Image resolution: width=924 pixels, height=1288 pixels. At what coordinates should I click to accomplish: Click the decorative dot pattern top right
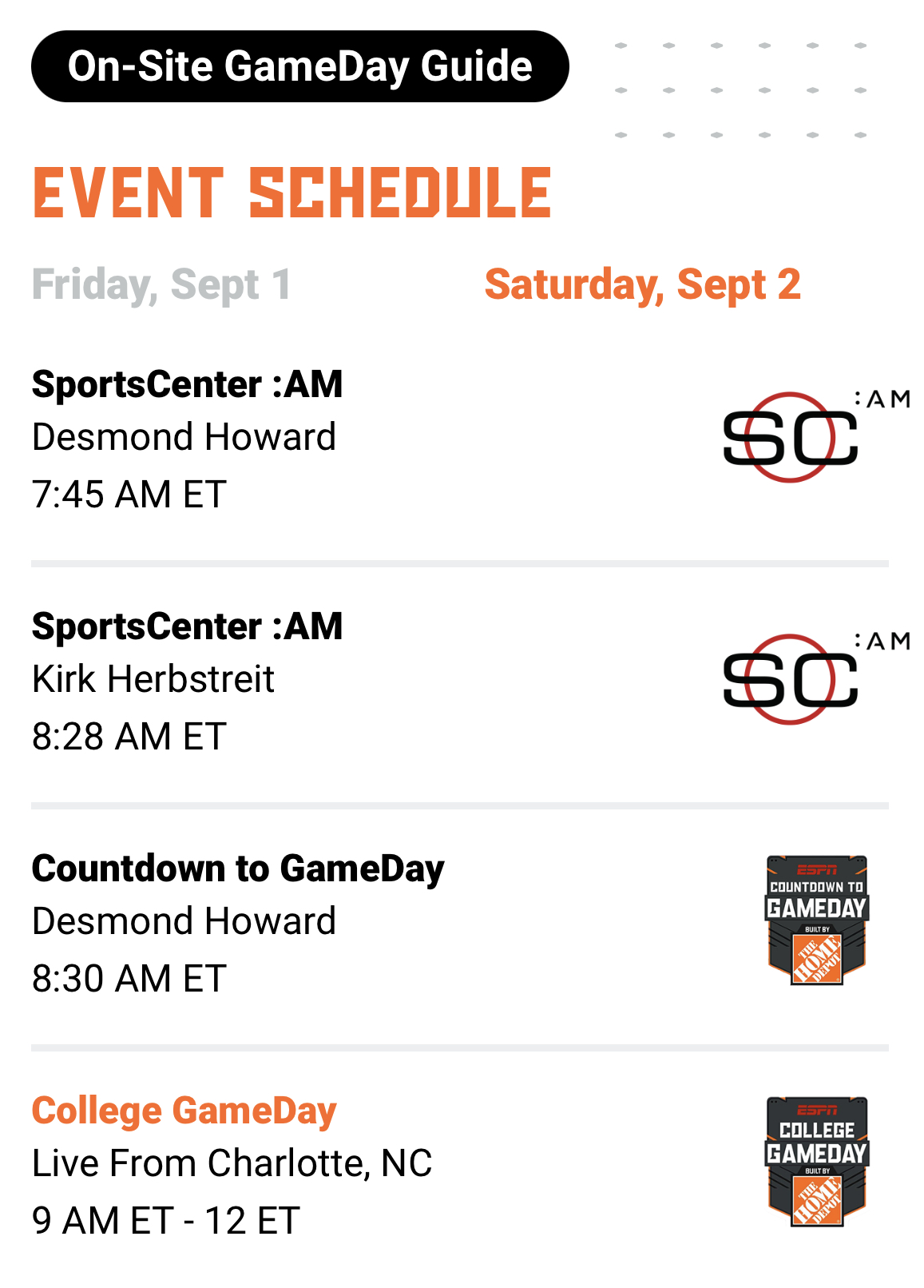[739, 88]
